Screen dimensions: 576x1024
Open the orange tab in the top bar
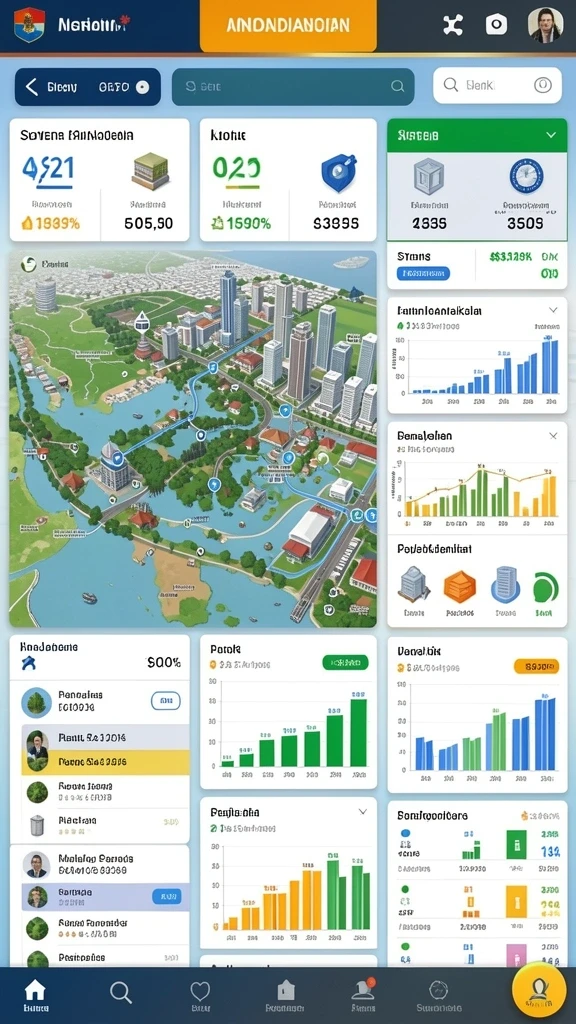[288, 25]
